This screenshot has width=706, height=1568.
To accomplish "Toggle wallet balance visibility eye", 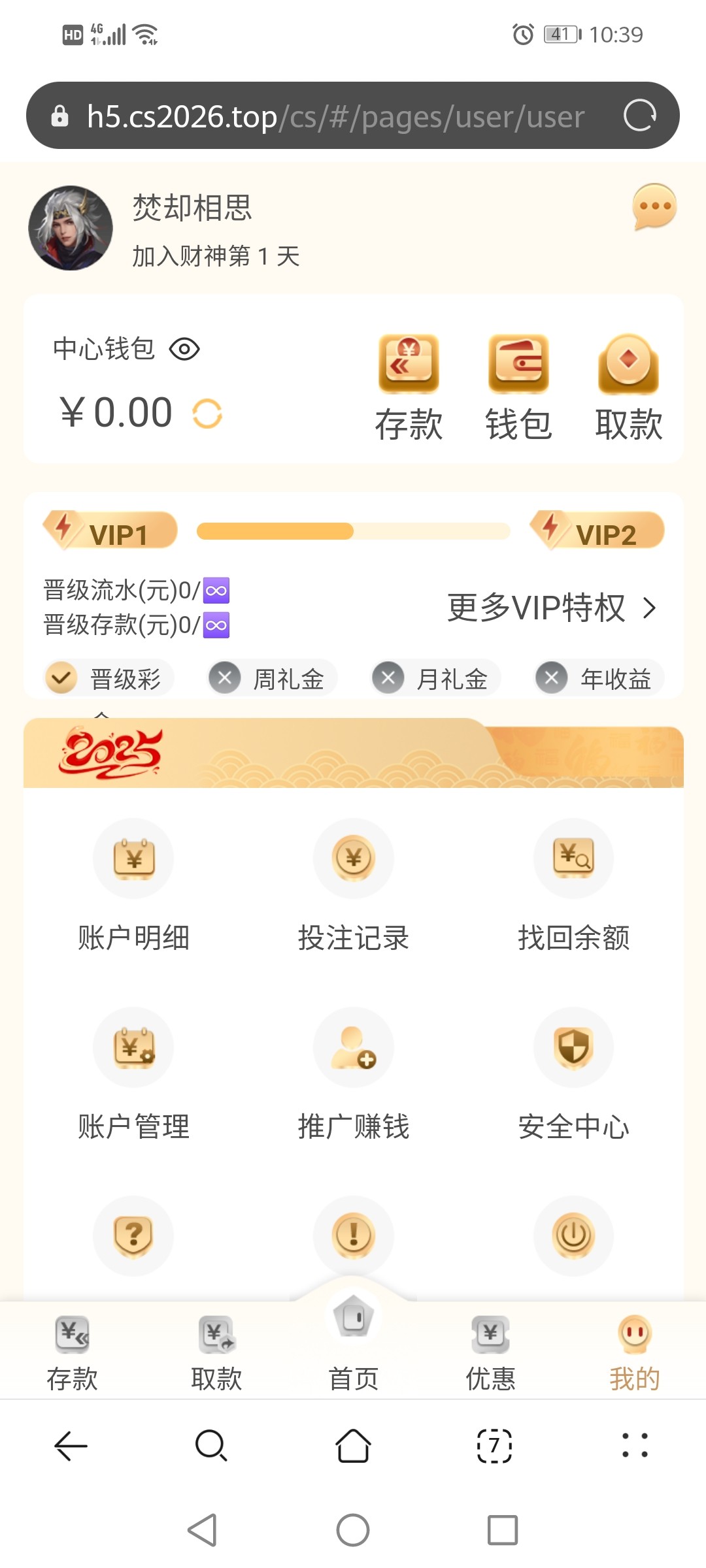I will point(184,350).
